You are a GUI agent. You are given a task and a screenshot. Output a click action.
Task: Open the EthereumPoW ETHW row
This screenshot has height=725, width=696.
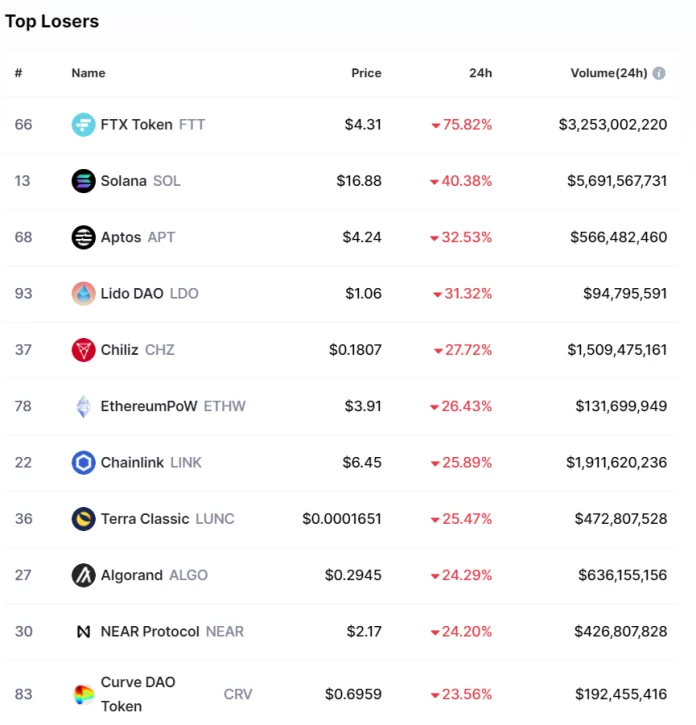(151, 406)
